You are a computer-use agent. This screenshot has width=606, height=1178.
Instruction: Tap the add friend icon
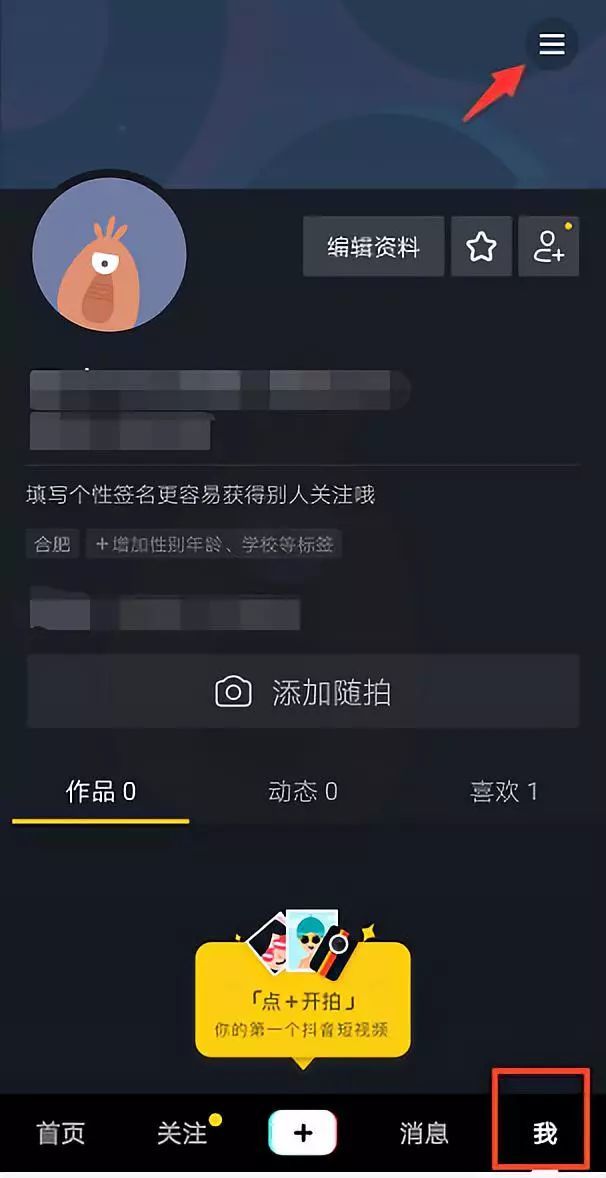[x=549, y=246]
